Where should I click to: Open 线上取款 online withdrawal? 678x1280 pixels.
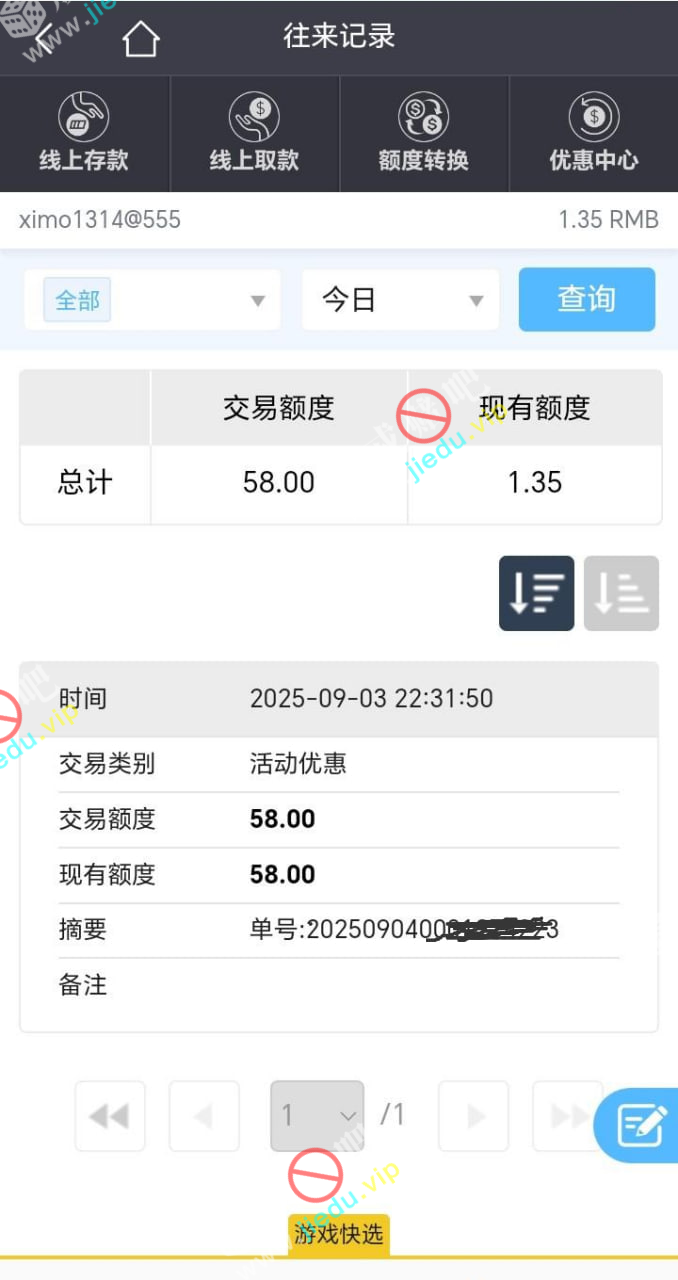[254, 133]
